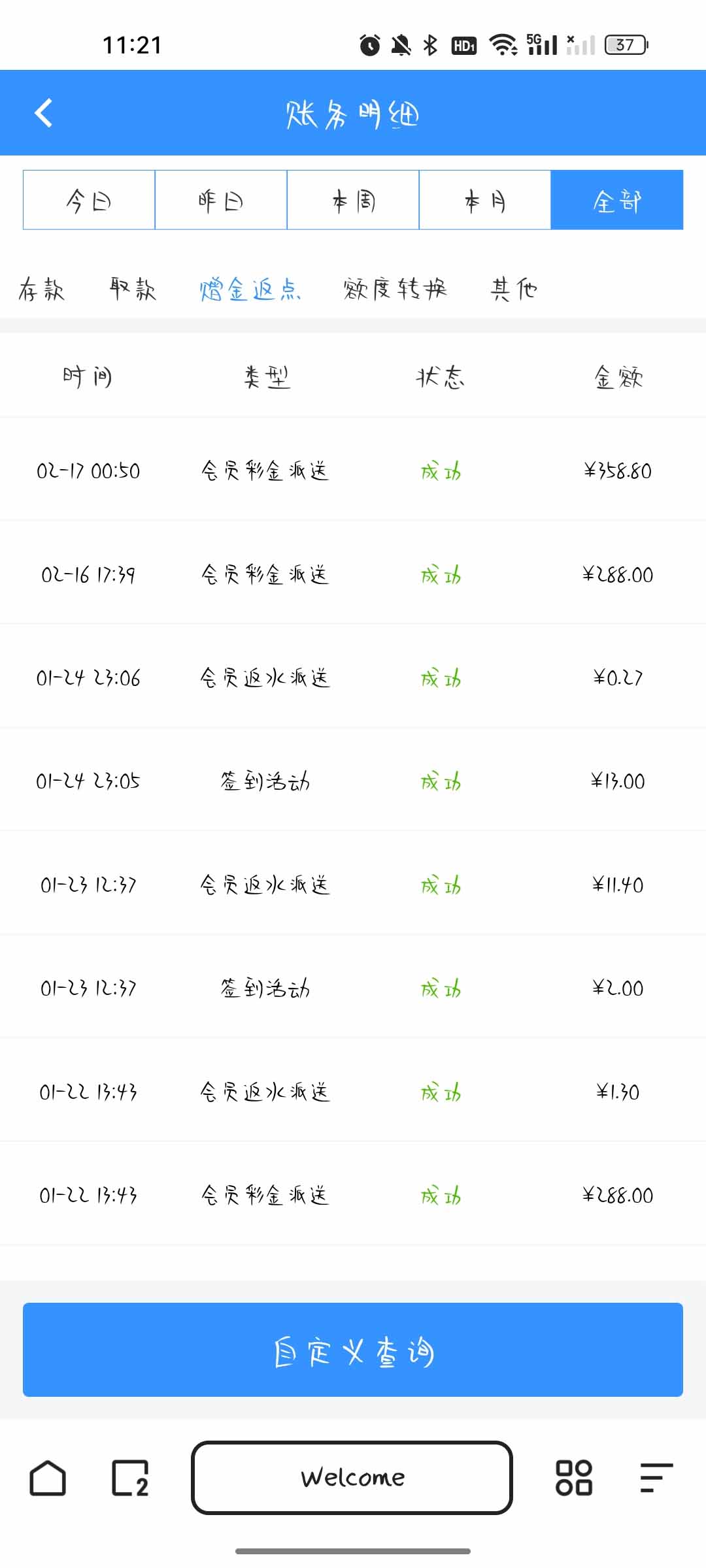Open the browser menu
This screenshot has width=706, height=1568.
(656, 1478)
